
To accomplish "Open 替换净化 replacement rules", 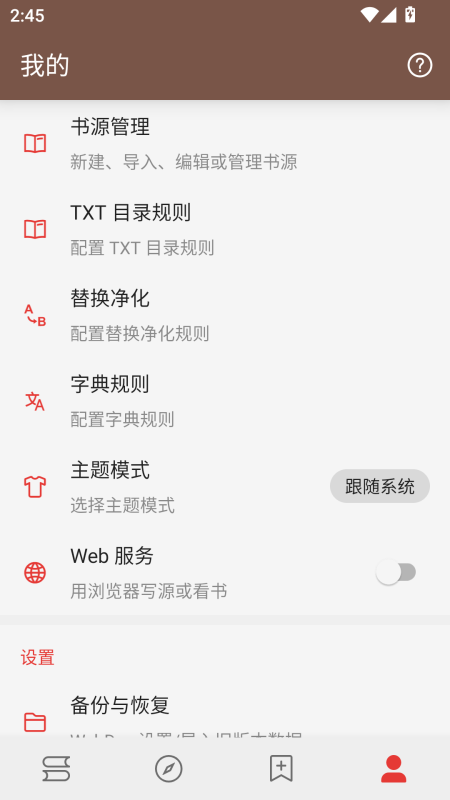I will point(225,315).
